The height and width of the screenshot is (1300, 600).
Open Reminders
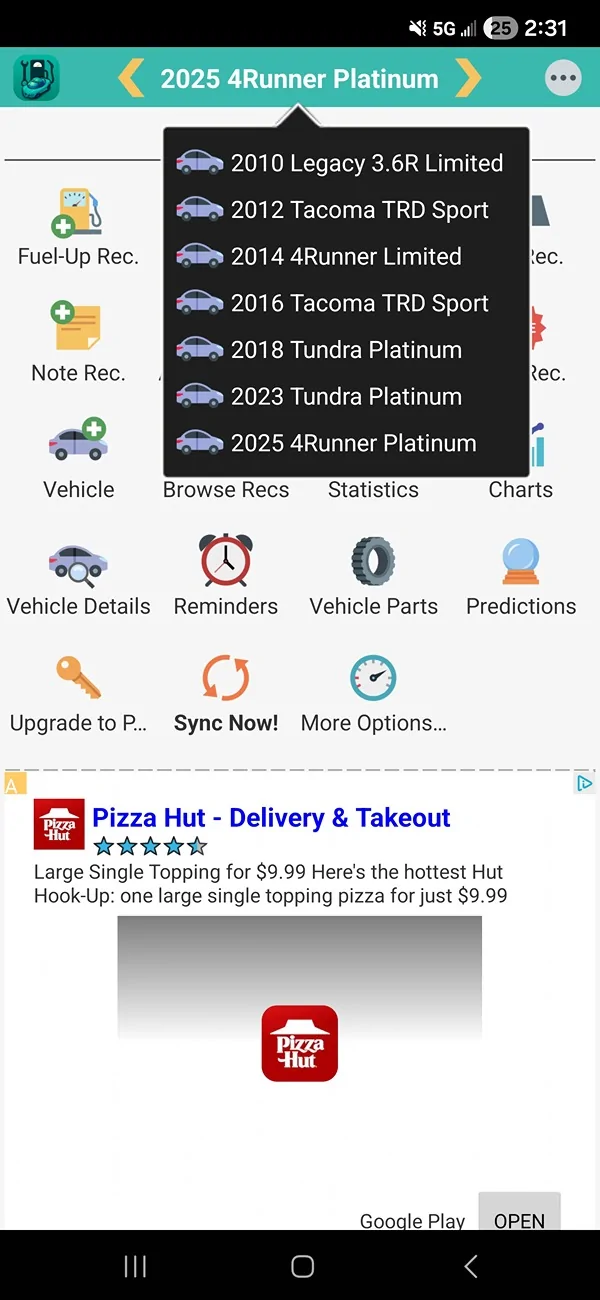click(226, 578)
